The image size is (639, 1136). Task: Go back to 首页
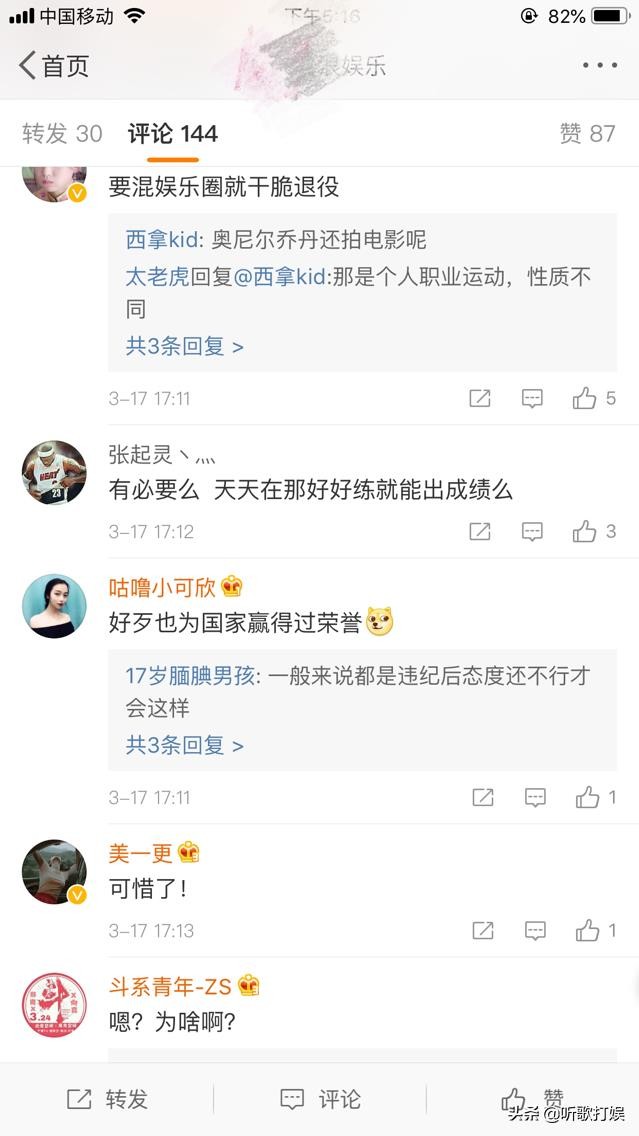tap(54, 66)
